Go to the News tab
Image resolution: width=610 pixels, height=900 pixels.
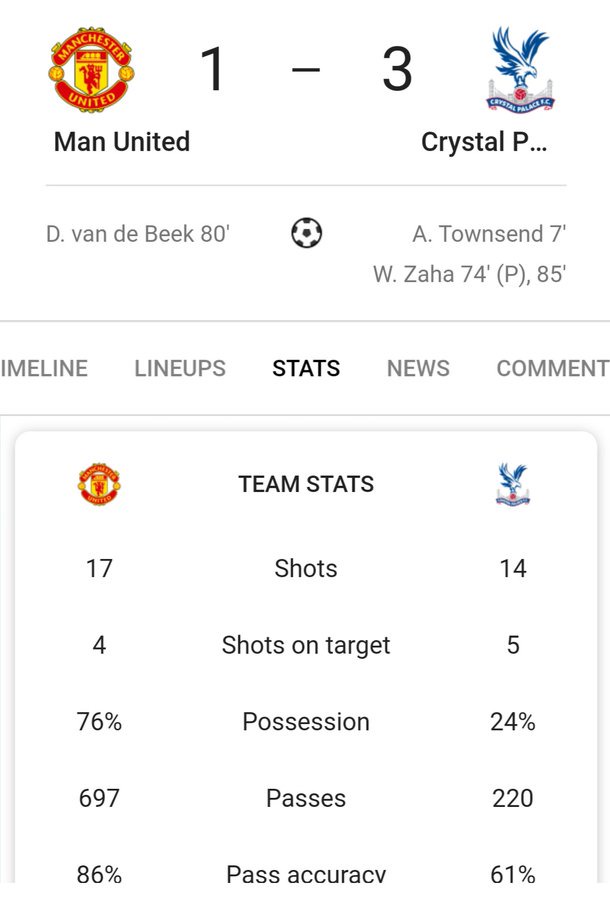(418, 368)
